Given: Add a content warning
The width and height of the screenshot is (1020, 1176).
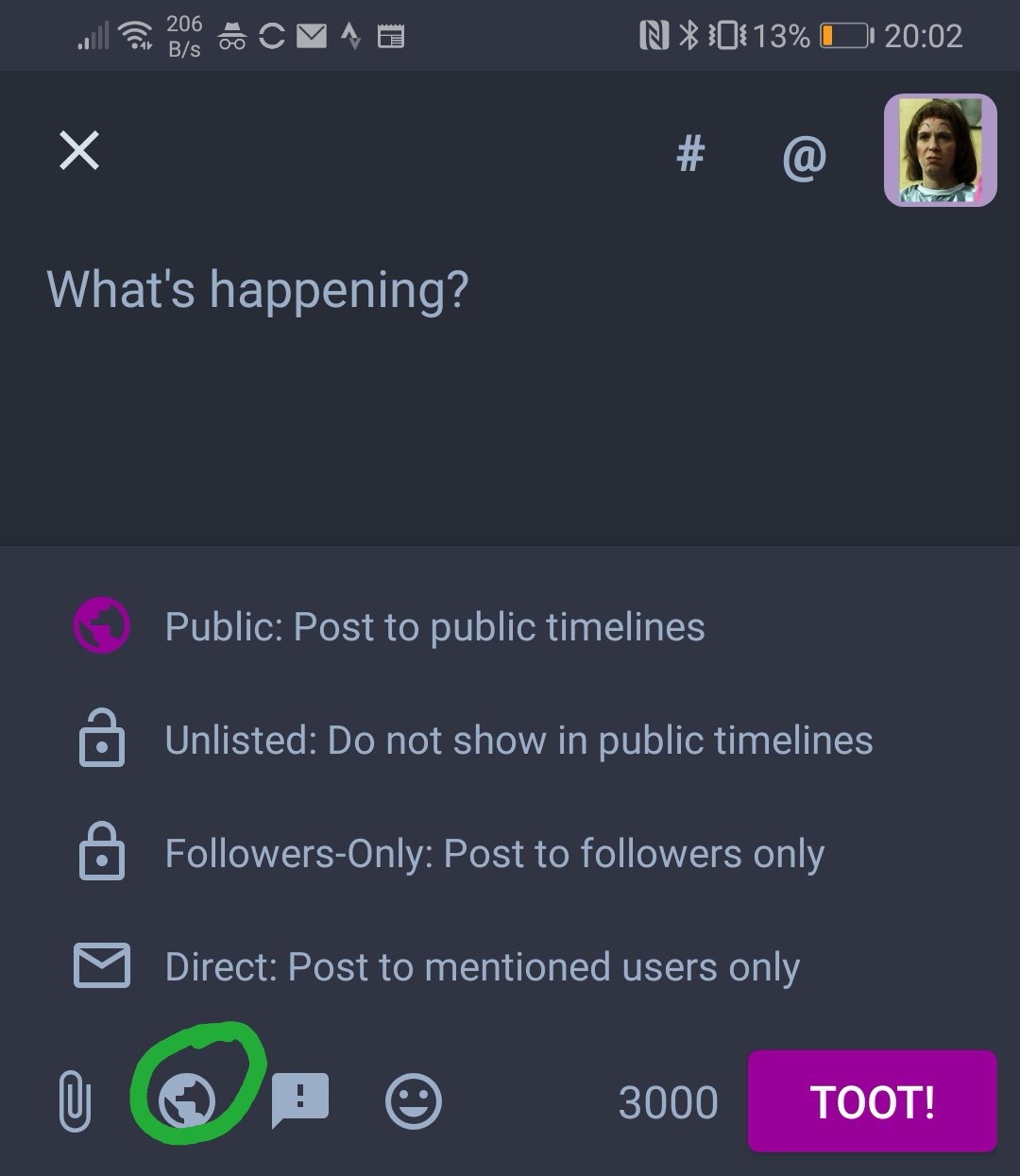Looking at the screenshot, I should pos(300,1099).
